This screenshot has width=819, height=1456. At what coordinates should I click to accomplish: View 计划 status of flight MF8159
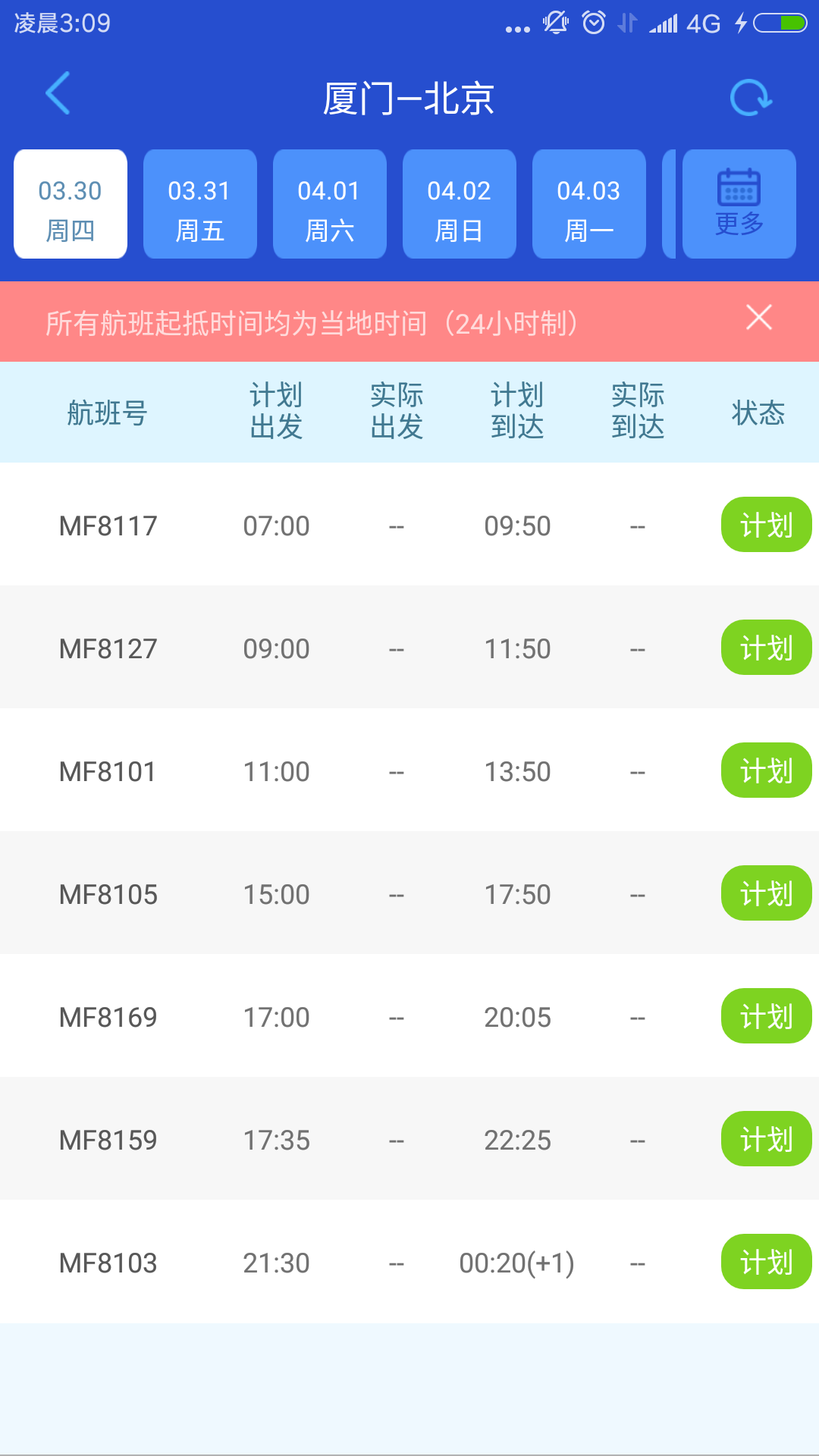point(765,1138)
